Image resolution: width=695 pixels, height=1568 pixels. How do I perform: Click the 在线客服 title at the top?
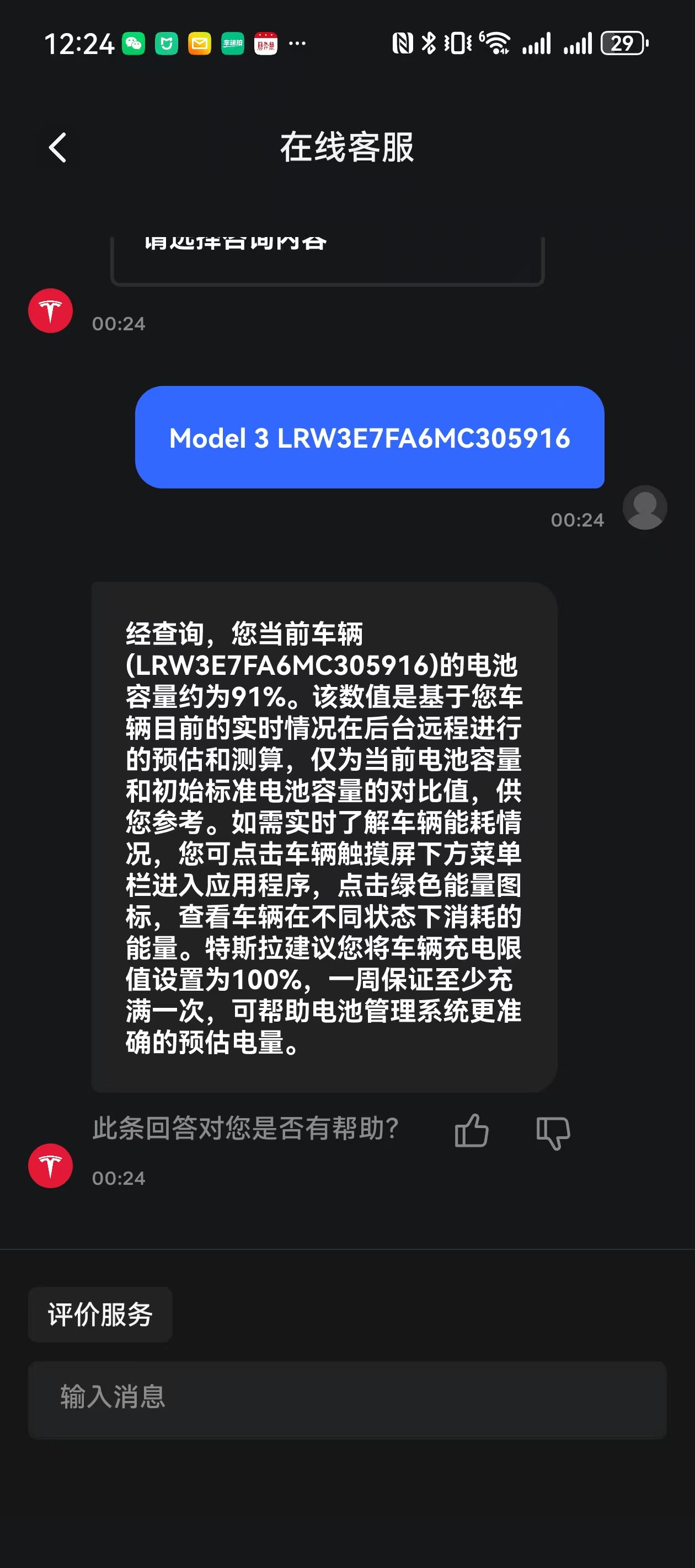(347, 148)
